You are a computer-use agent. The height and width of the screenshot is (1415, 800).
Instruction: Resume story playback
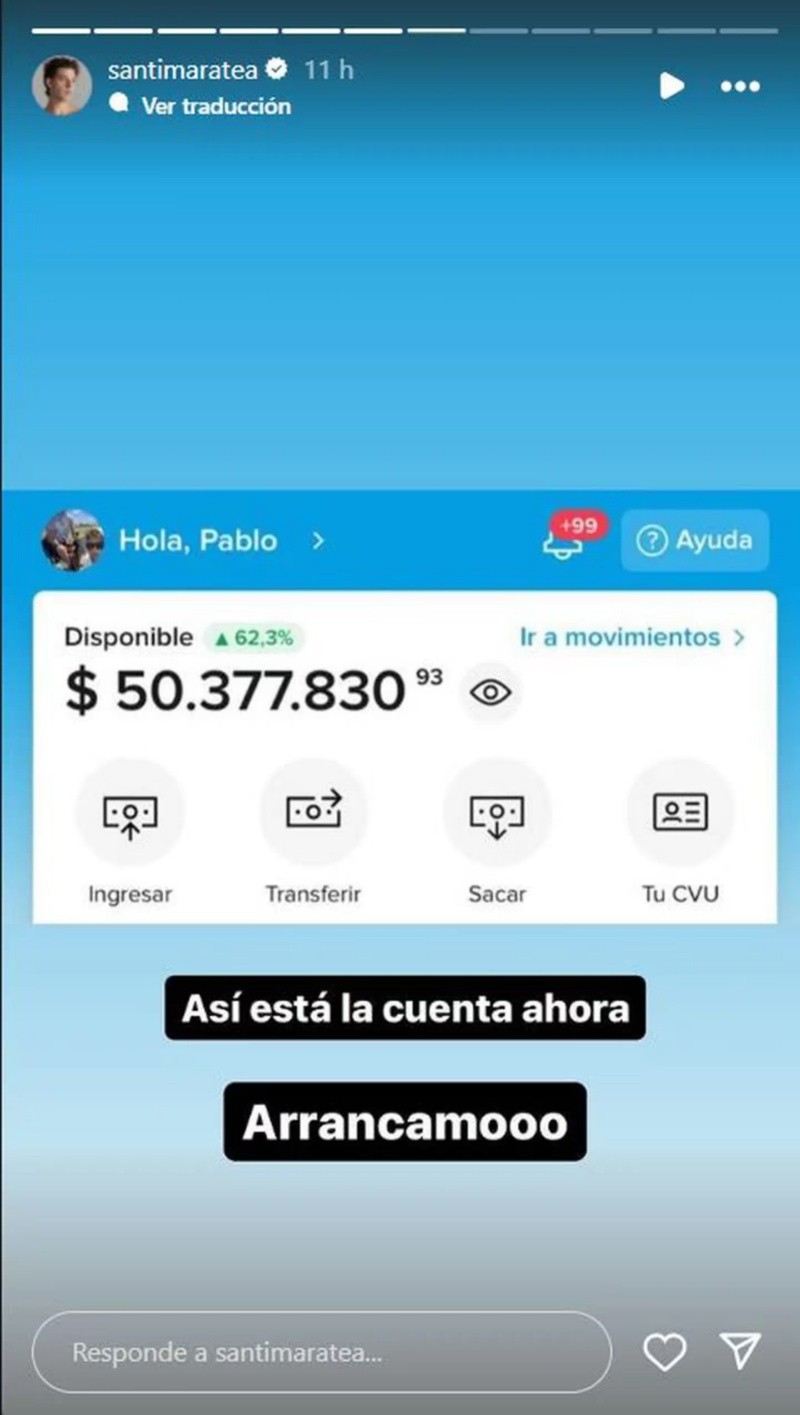671,86
